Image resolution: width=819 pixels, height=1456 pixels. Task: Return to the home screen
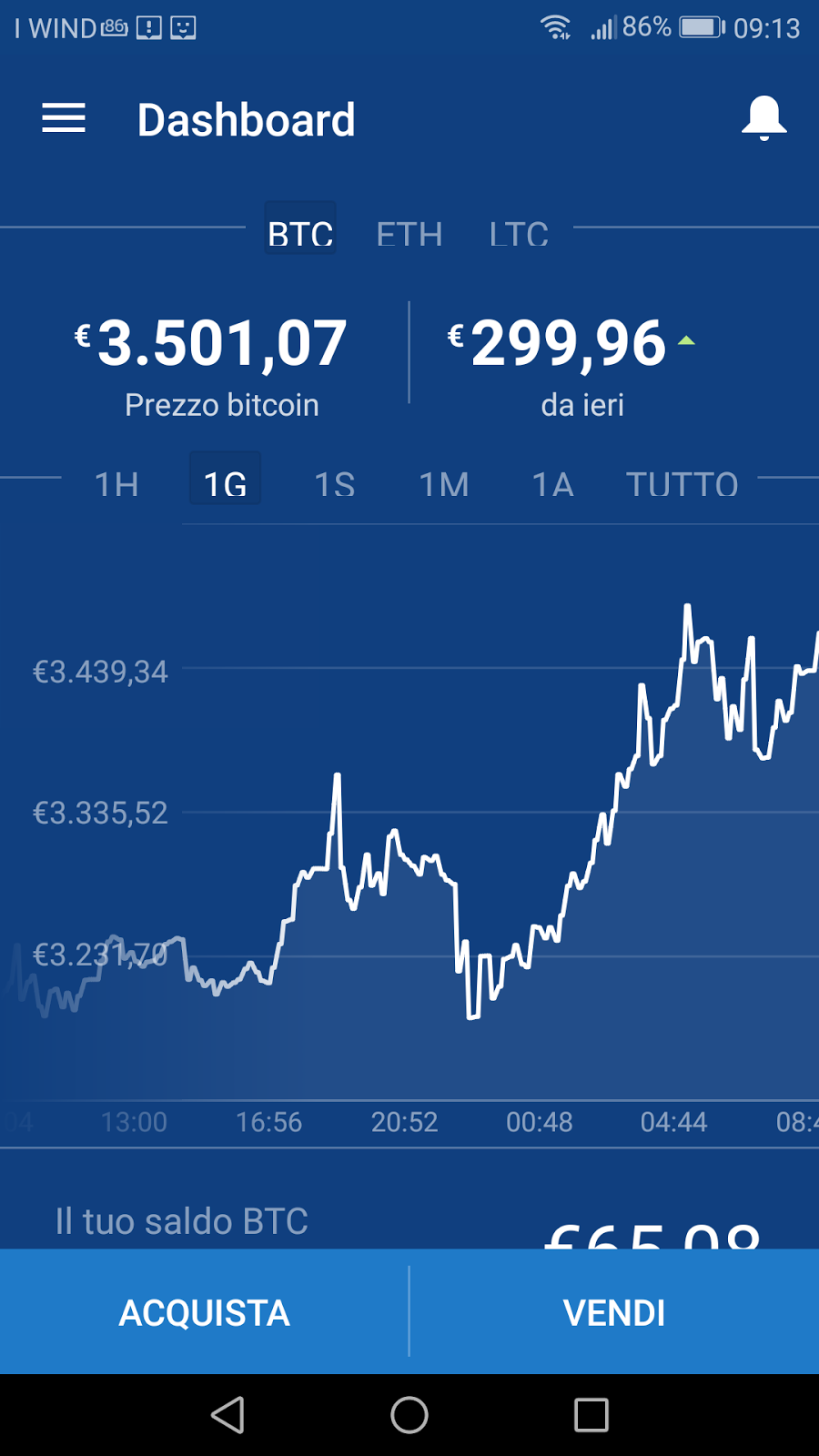pos(409,1415)
